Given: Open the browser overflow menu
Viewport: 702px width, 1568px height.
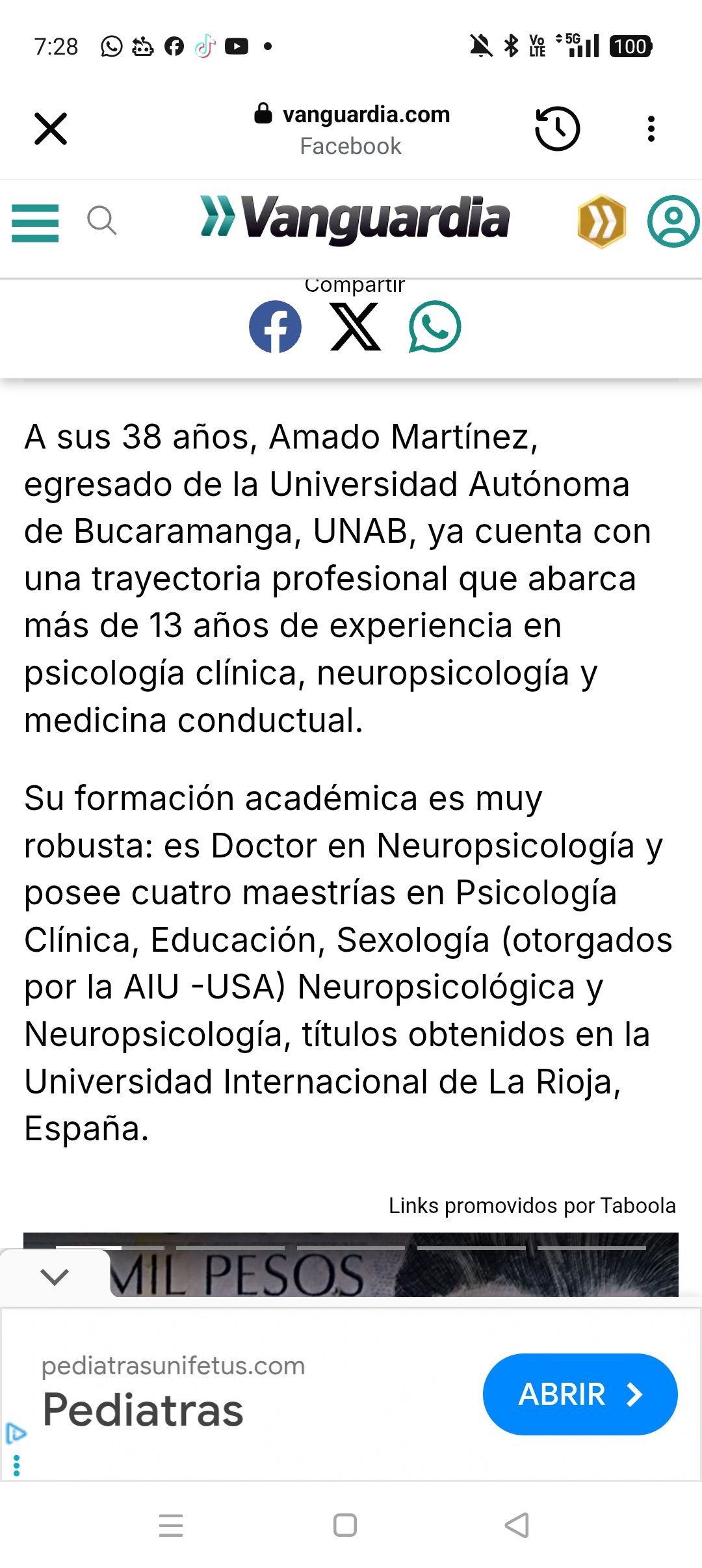Looking at the screenshot, I should point(651,129).
